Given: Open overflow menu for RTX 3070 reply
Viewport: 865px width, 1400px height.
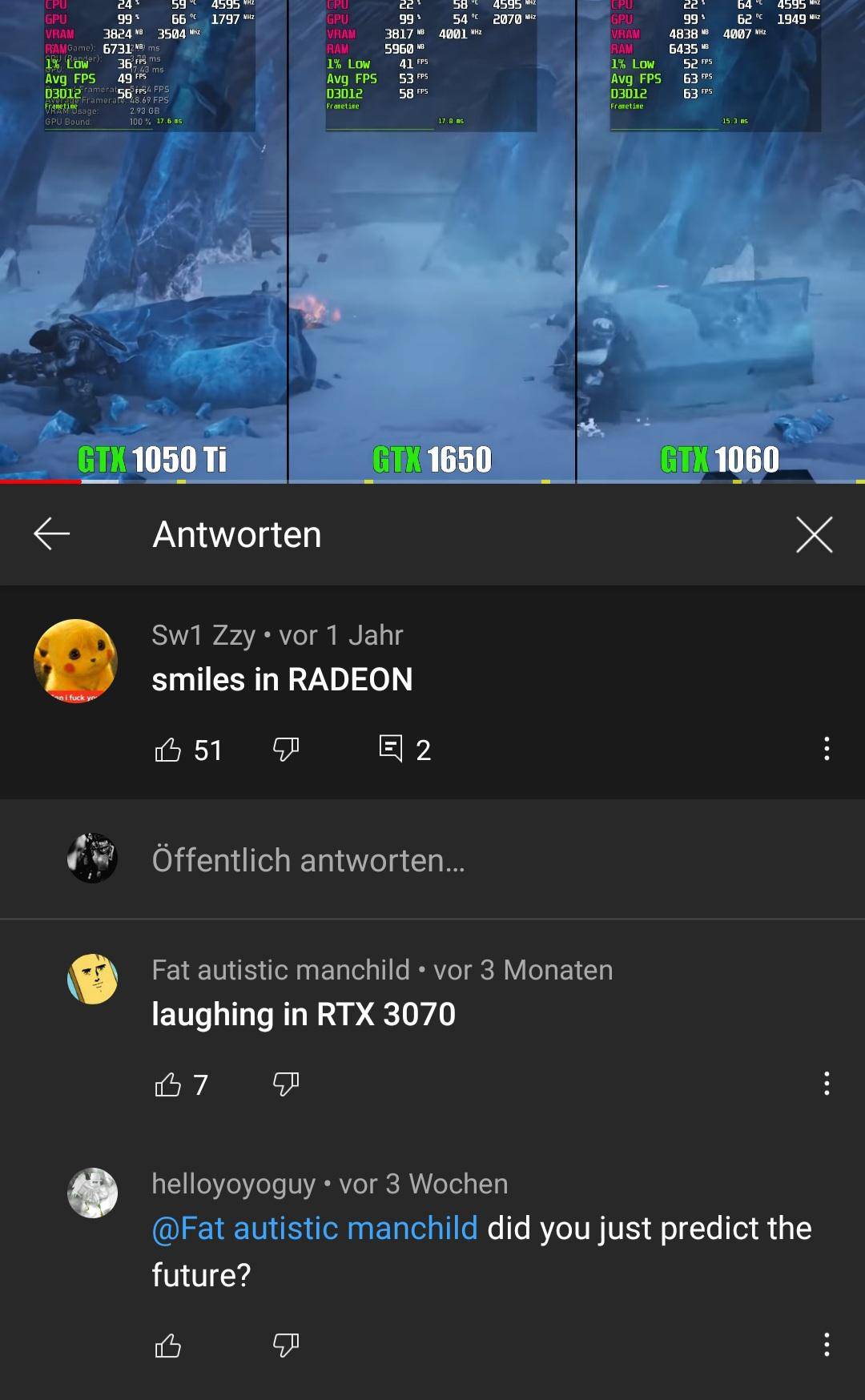Looking at the screenshot, I should click(x=826, y=1084).
